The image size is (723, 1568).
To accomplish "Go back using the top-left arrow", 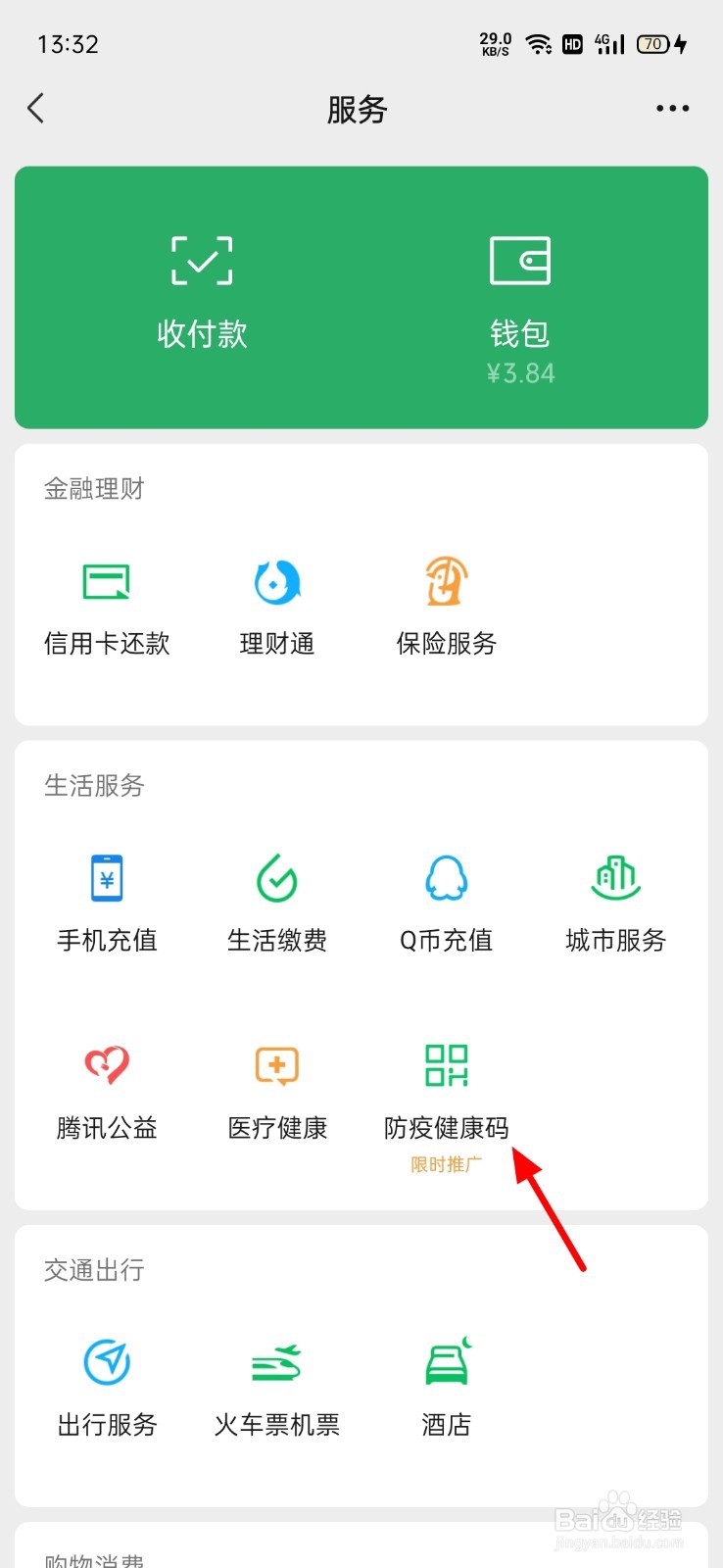I will [x=36, y=108].
